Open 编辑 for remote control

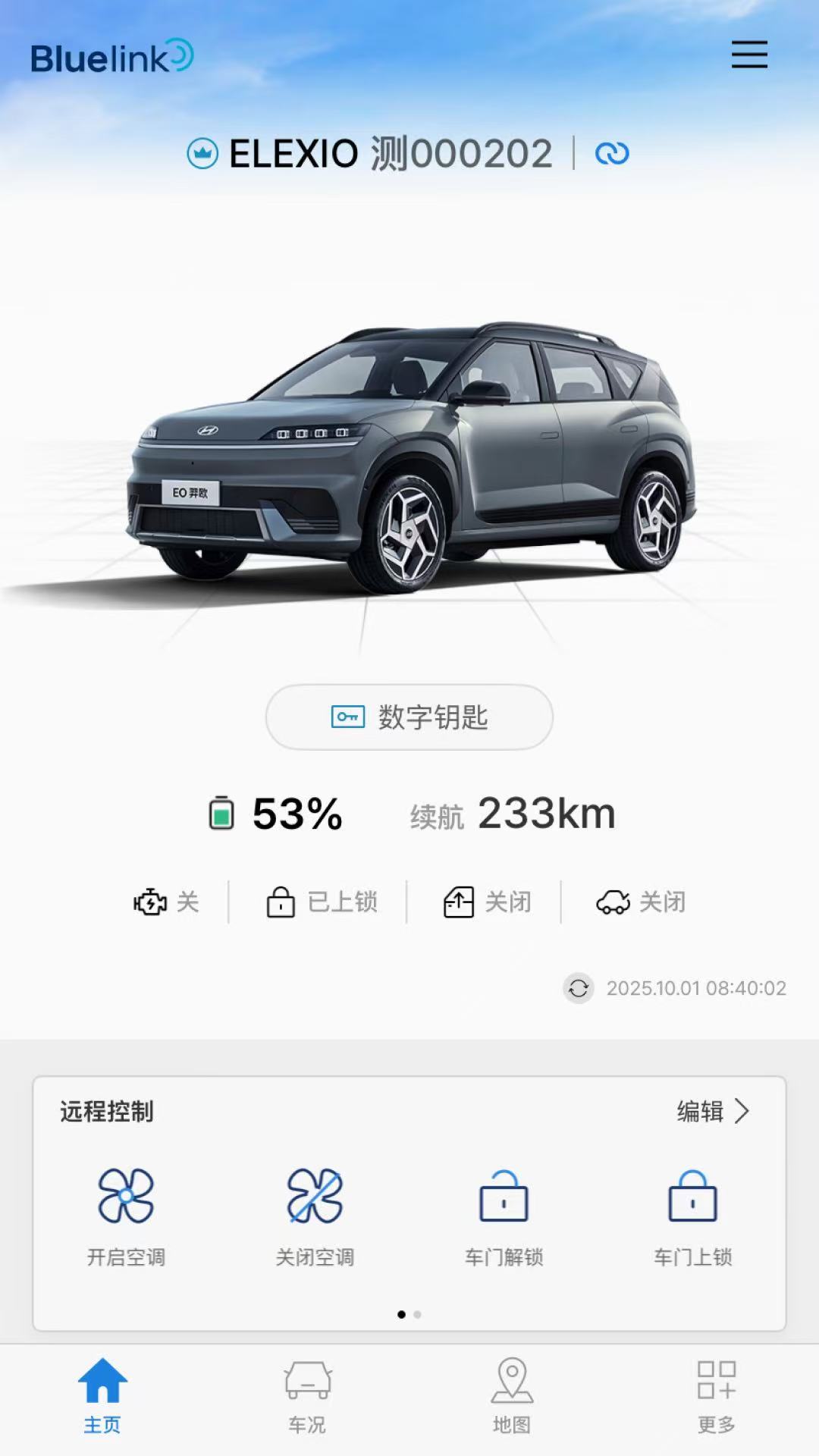(x=713, y=1112)
